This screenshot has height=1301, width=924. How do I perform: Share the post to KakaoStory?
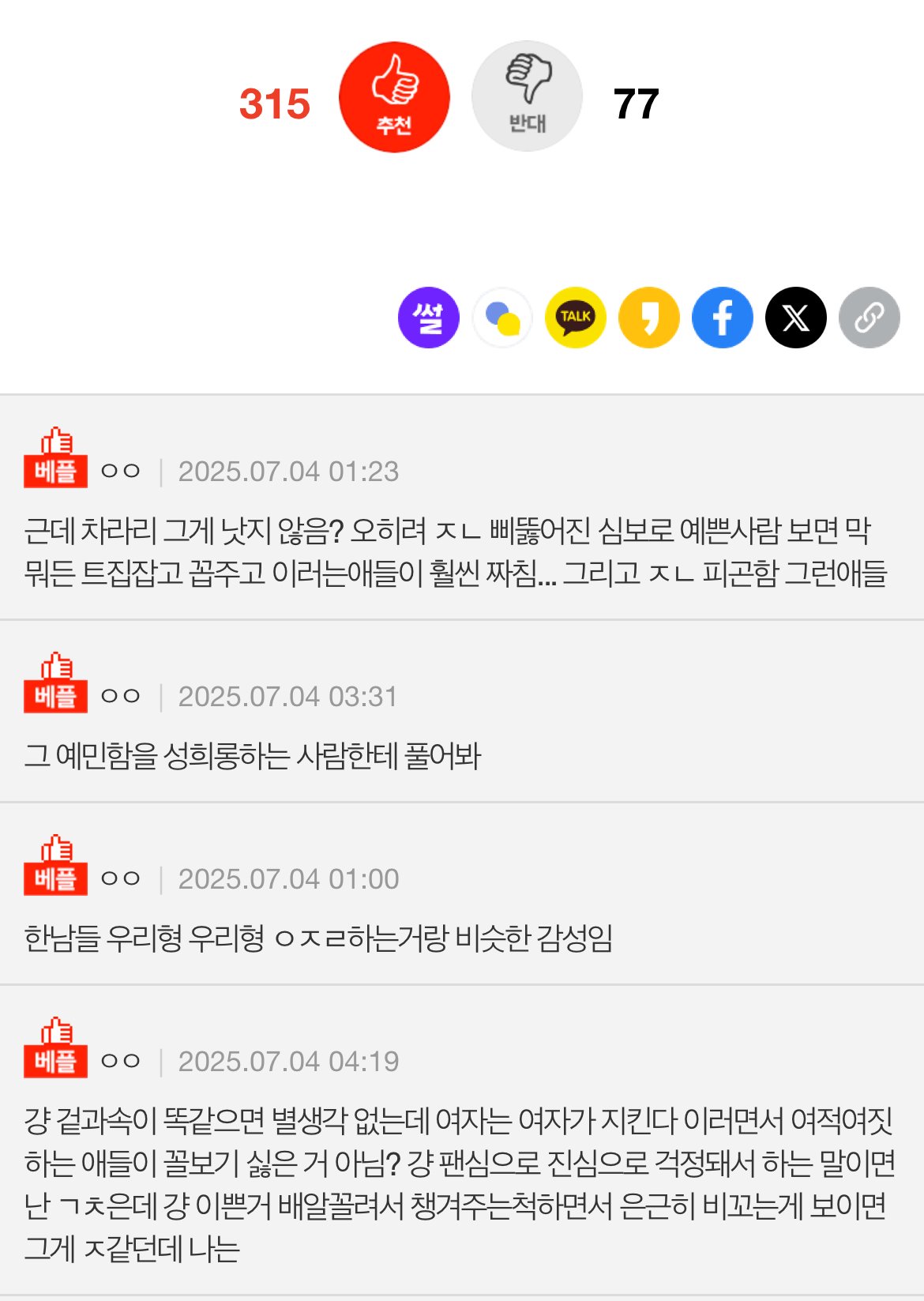(649, 318)
